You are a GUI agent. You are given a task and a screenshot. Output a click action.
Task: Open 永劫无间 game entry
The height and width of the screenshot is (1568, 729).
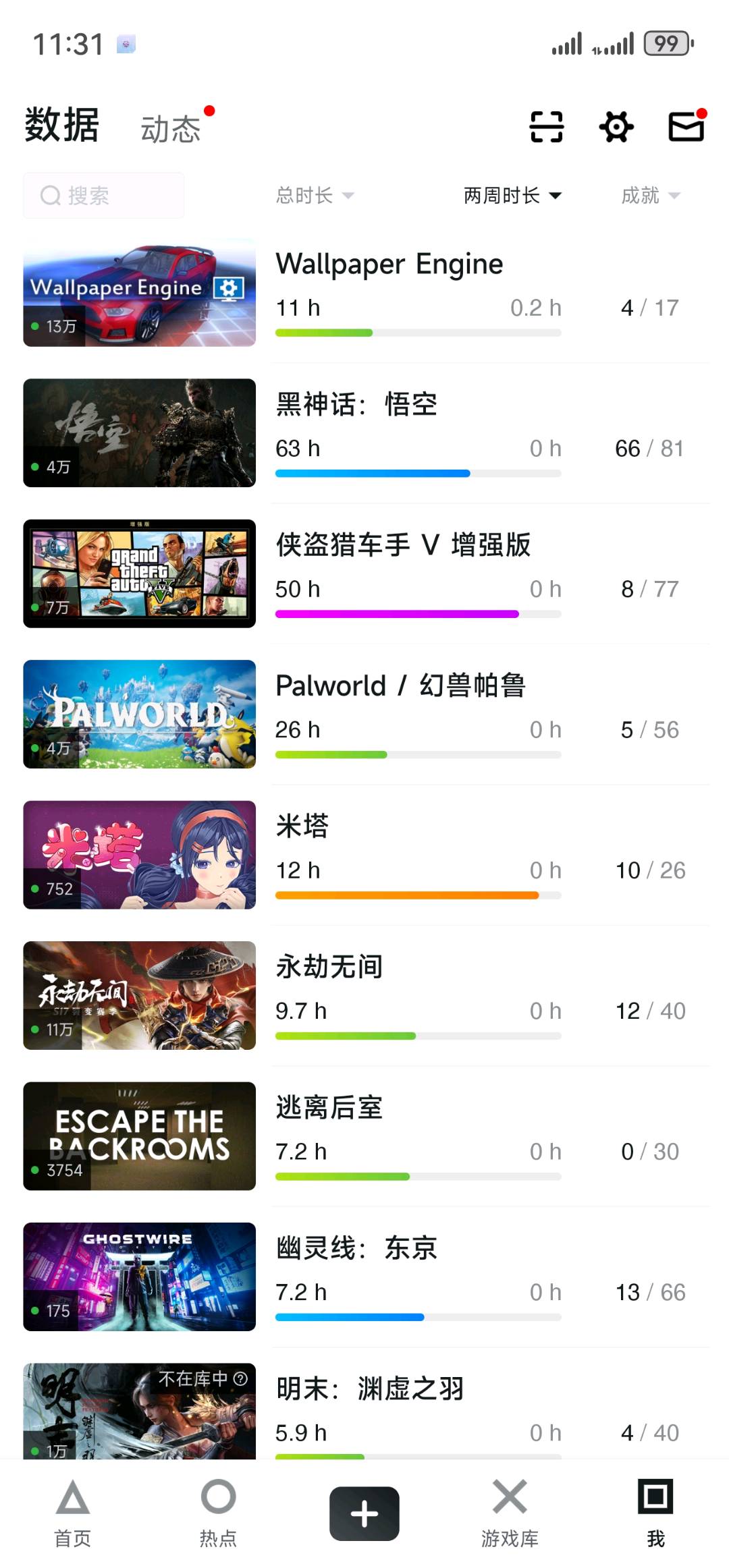click(x=329, y=967)
